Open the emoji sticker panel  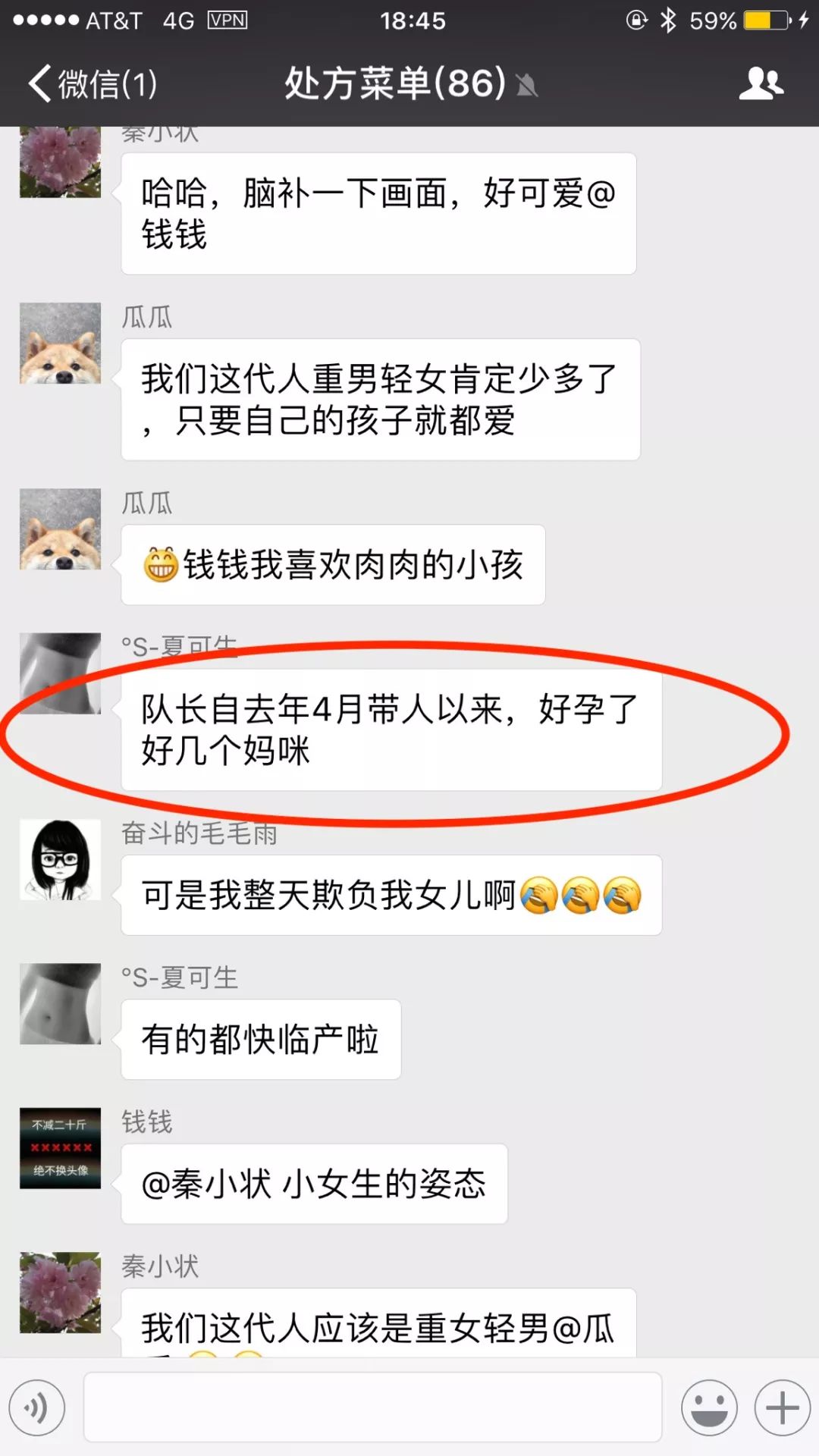(709, 1408)
